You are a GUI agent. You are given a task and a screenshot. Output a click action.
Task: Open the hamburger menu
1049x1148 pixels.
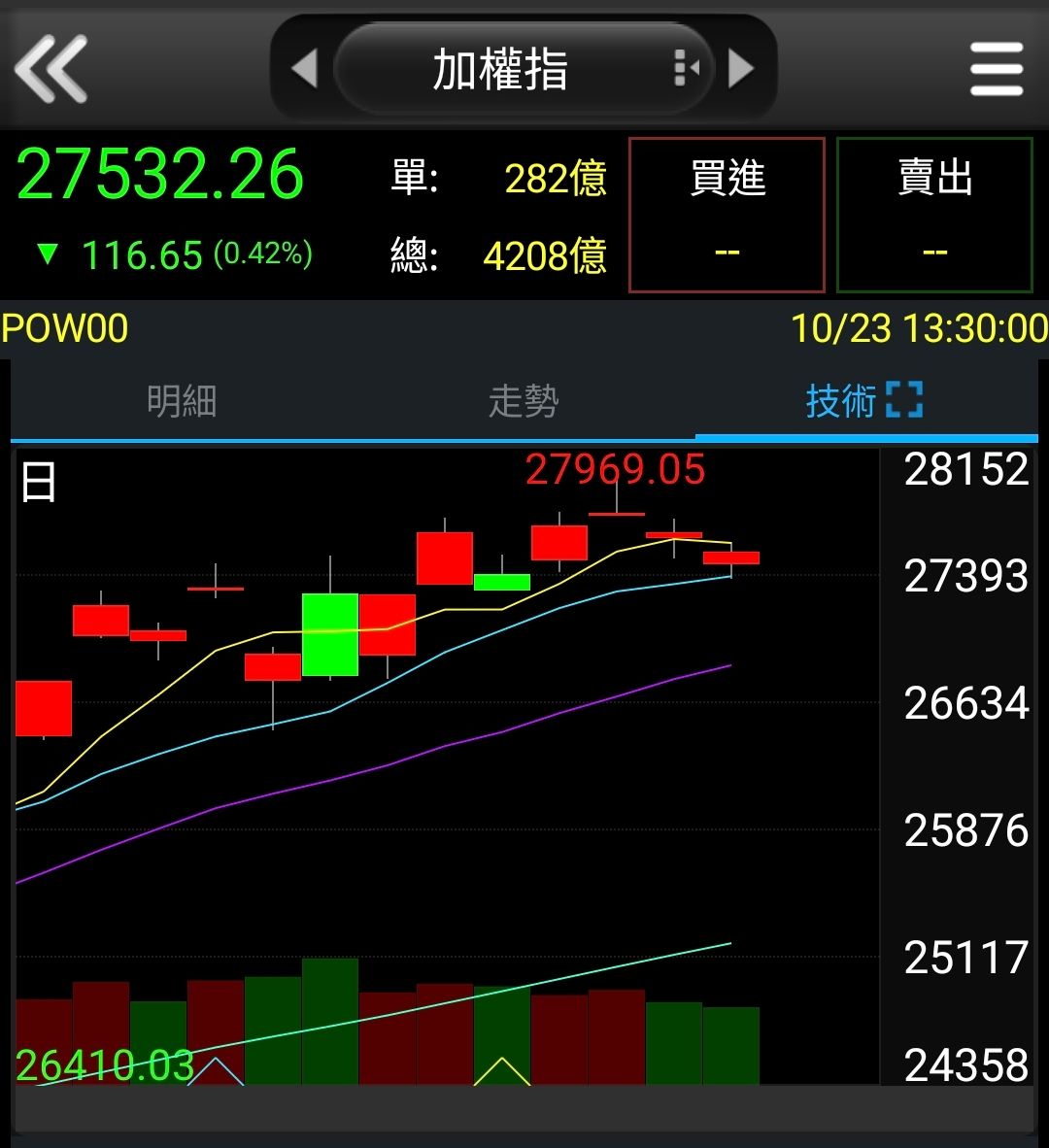[997, 69]
